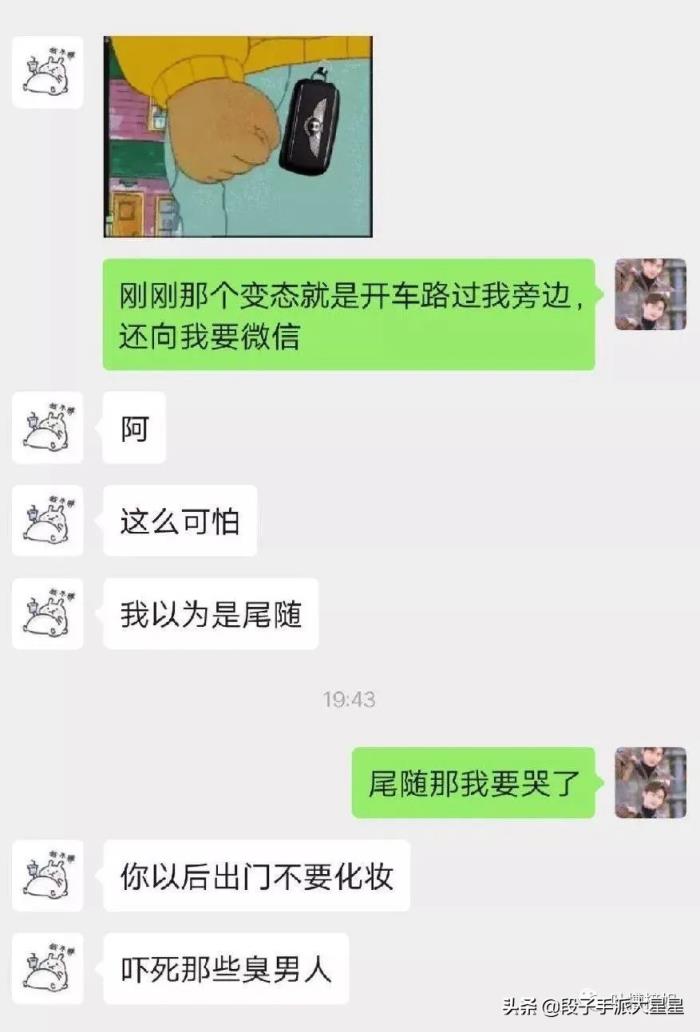The height and width of the screenshot is (1032, 700).
Task: View sender profile beside "尾随那我要哭了"
Action: pyautogui.click(x=650, y=783)
